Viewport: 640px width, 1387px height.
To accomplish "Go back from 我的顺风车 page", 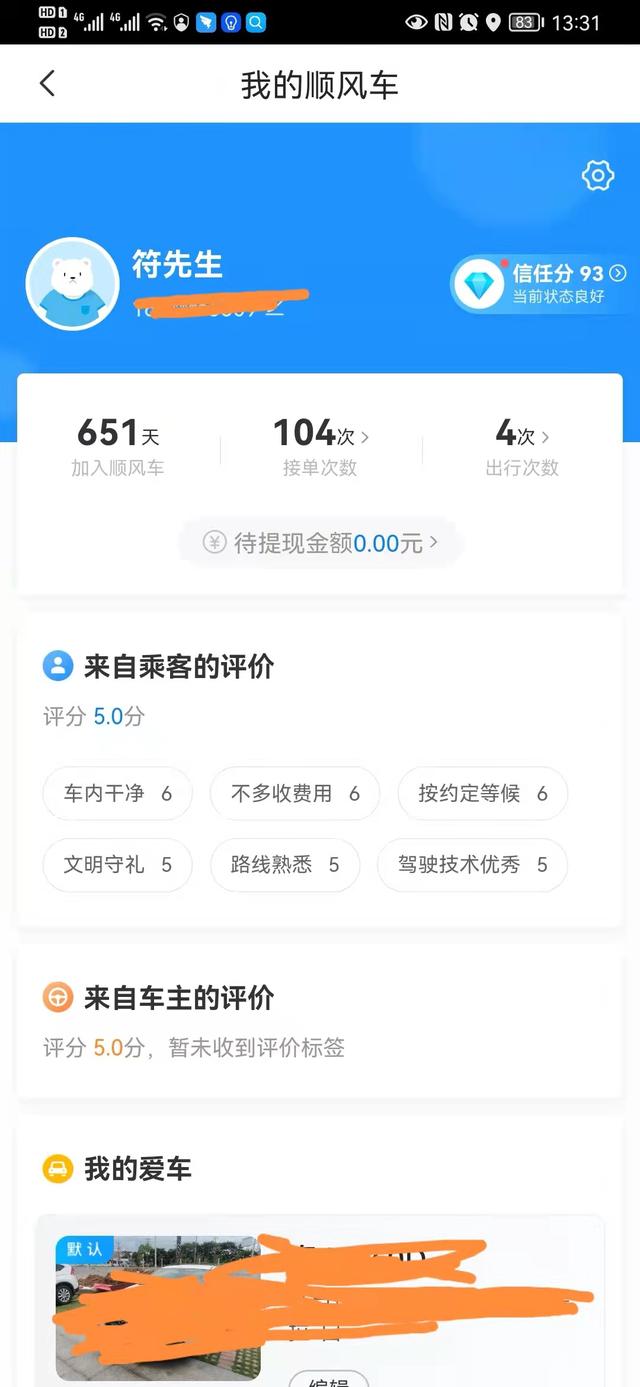I will (47, 84).
